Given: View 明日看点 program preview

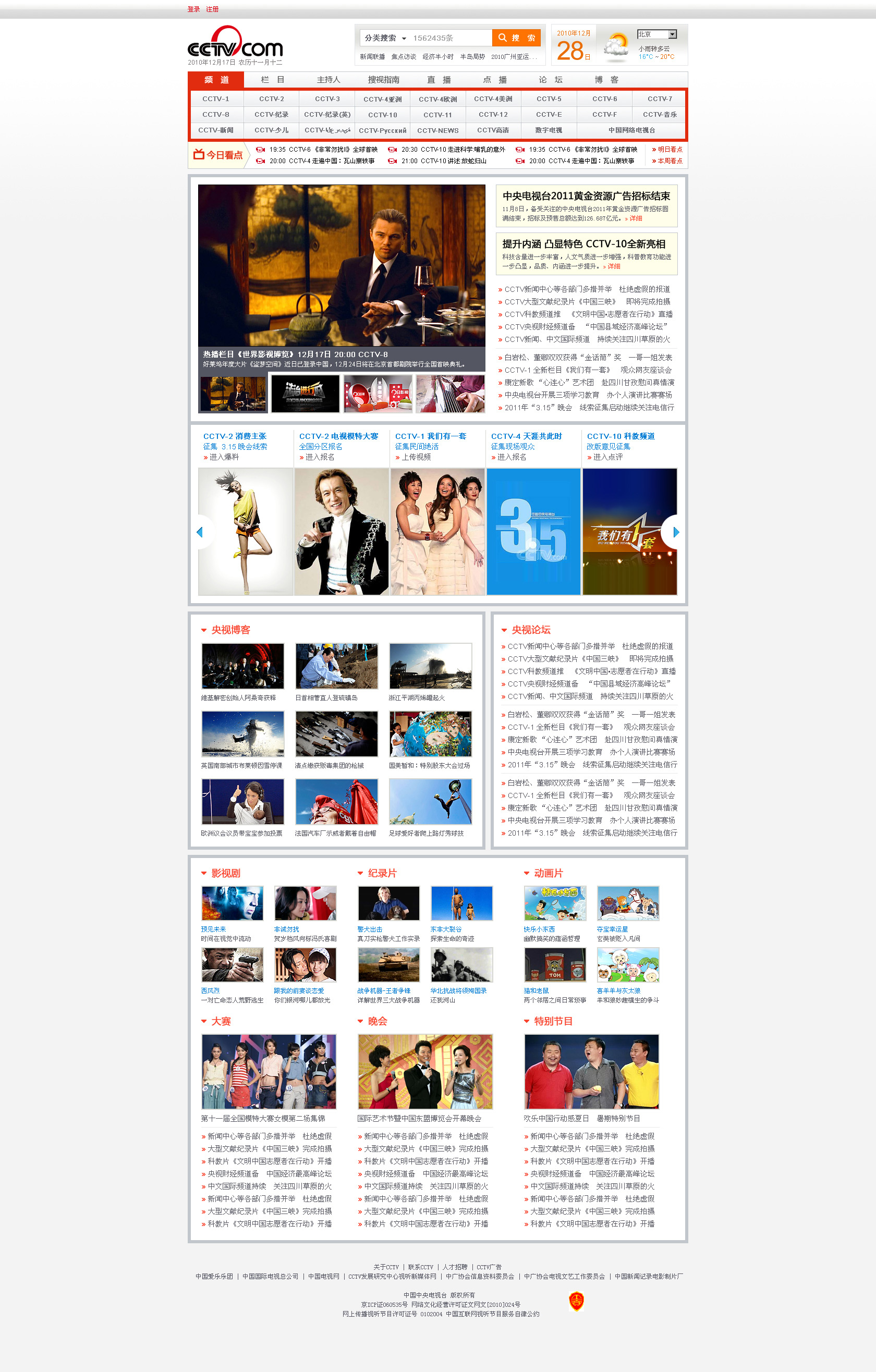Looking at the screenshot, I should 669,150.
